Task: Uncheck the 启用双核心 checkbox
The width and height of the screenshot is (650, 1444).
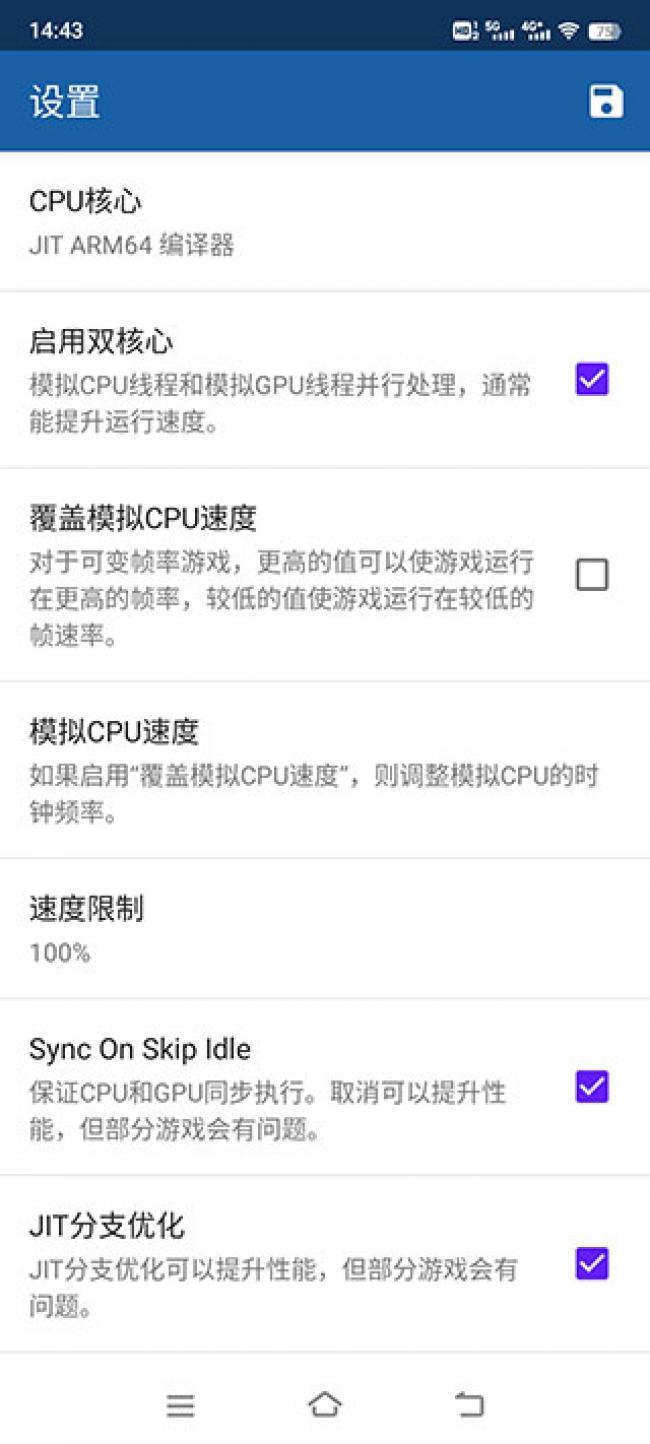Action: 592,380
